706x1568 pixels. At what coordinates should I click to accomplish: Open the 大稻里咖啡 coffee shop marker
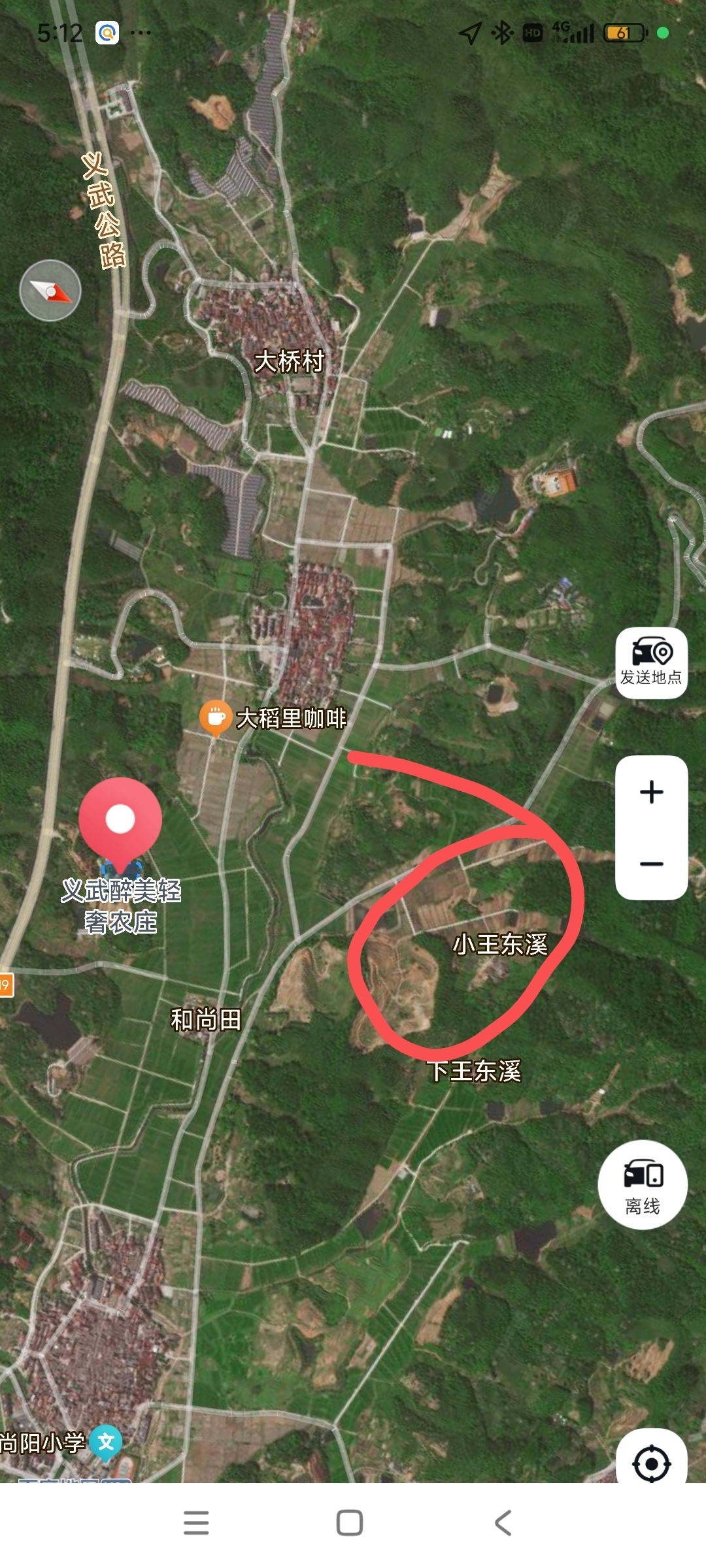pos(216,717)
